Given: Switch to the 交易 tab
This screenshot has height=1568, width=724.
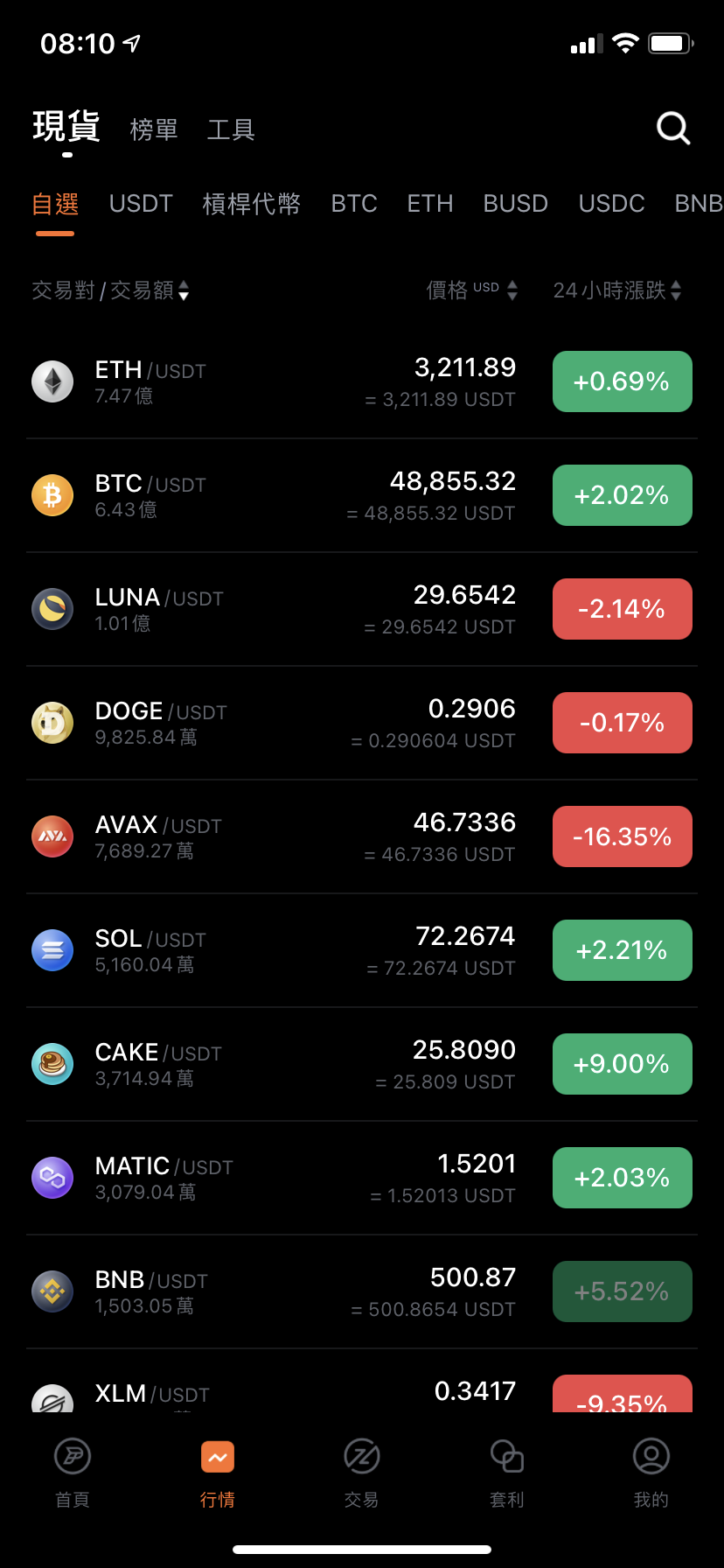Looking at the screenshot, I should point(362,1473).
